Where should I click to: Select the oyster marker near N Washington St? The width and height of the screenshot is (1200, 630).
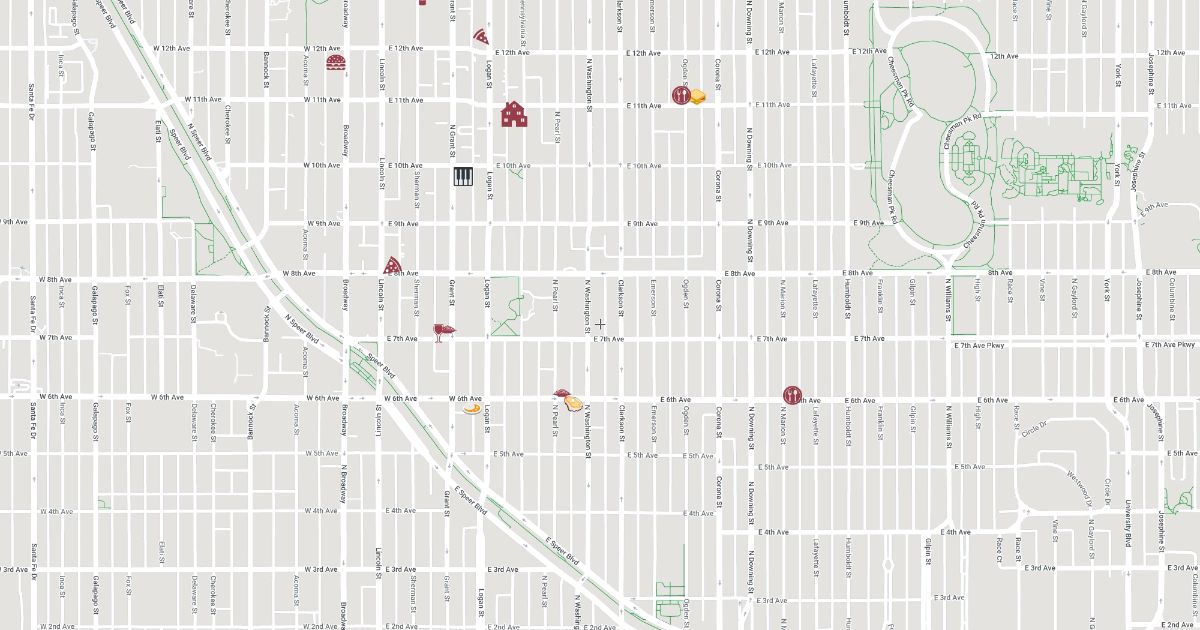[573, 404]
